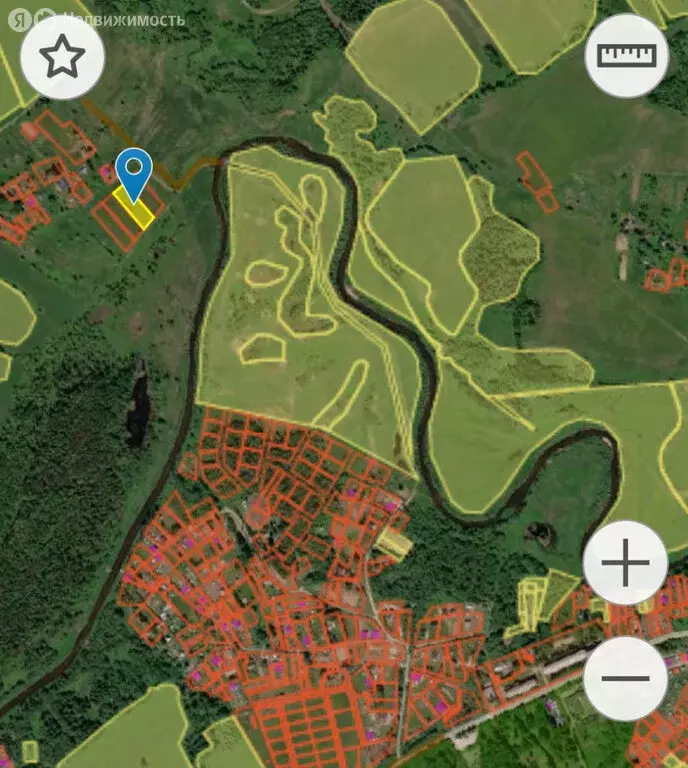Zoom out the map with minus button
The image size is (688, 768).
click(x=625, y=678)
